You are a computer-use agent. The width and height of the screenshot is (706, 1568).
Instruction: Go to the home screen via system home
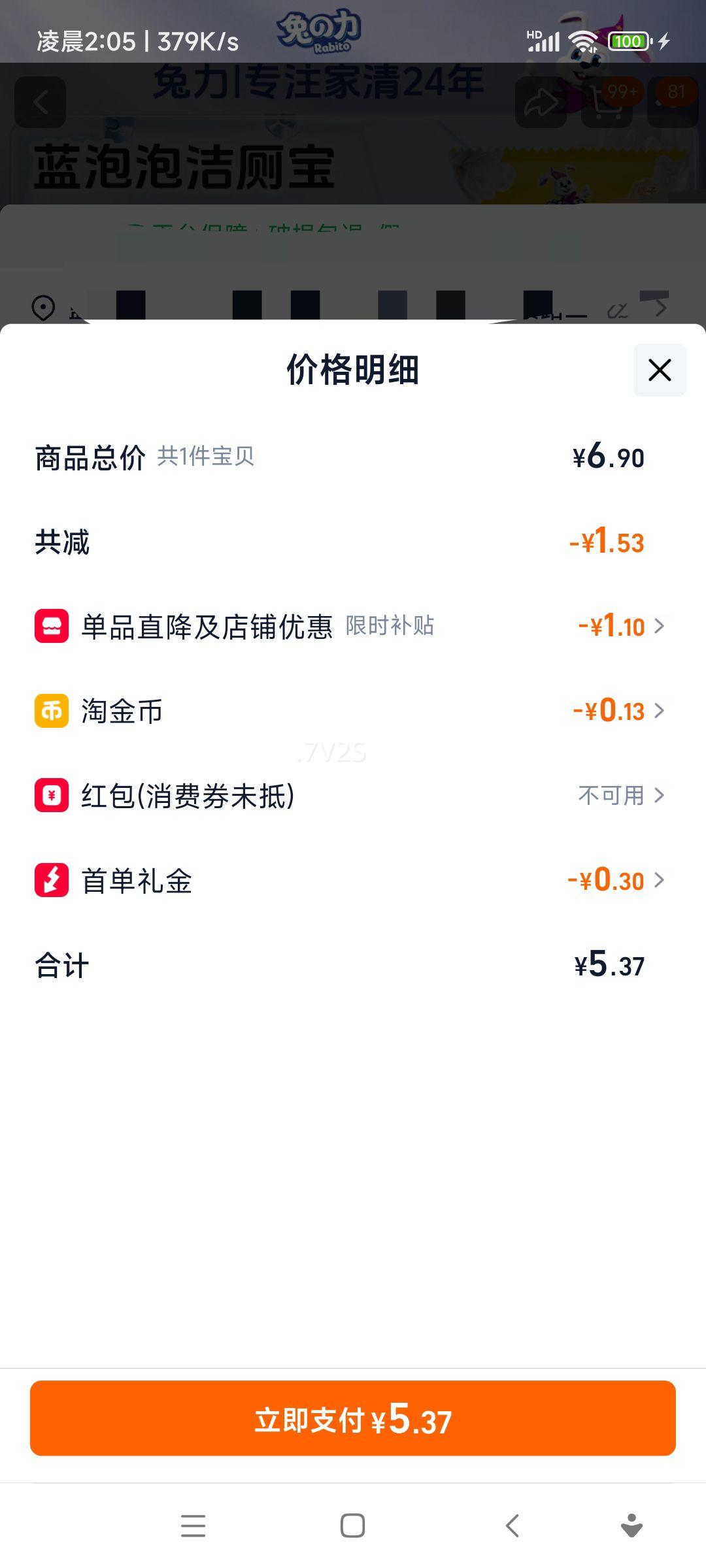click(x=352, y=1526)
